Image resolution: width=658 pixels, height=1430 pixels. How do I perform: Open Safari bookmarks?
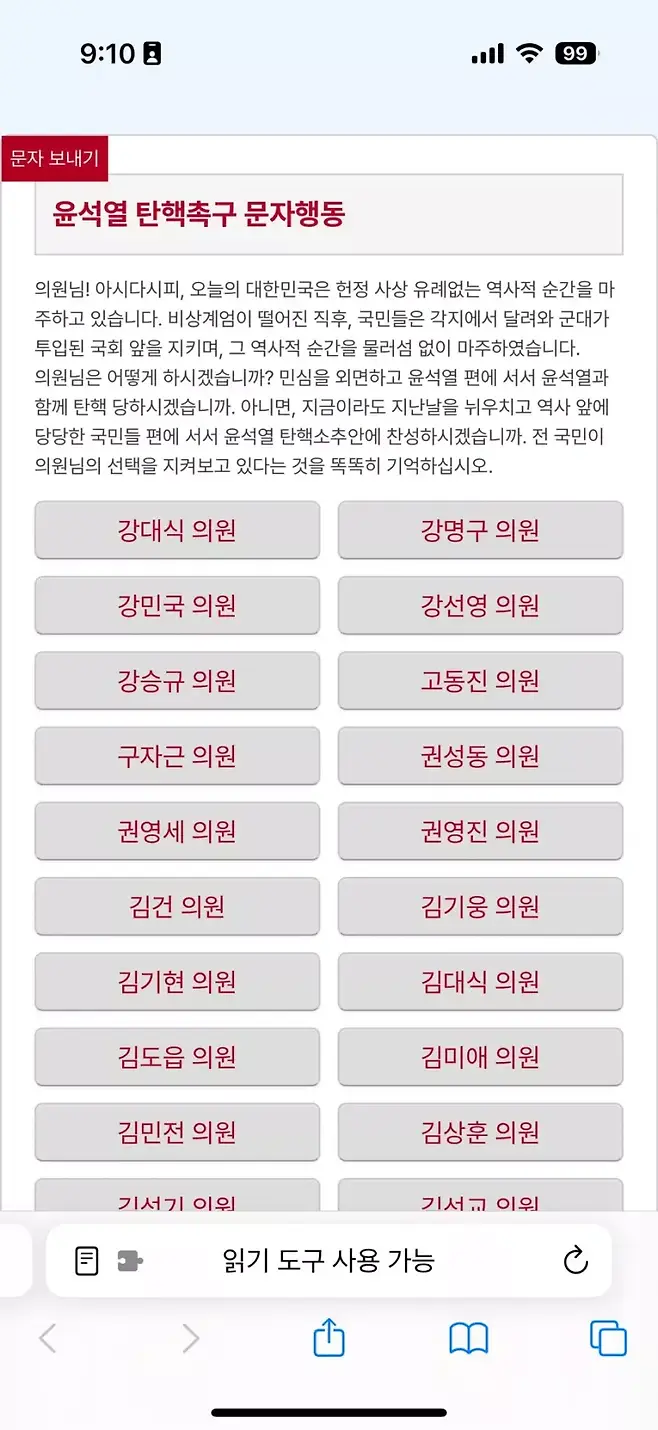(468, 1338)
